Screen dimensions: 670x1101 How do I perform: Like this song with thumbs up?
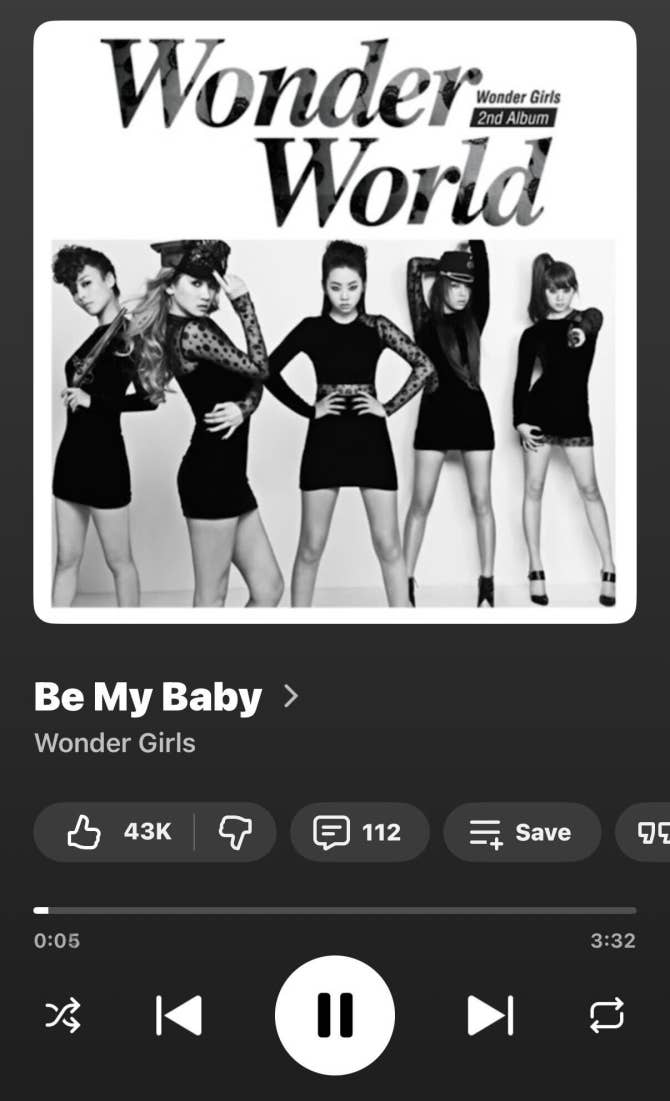[116, 832]
